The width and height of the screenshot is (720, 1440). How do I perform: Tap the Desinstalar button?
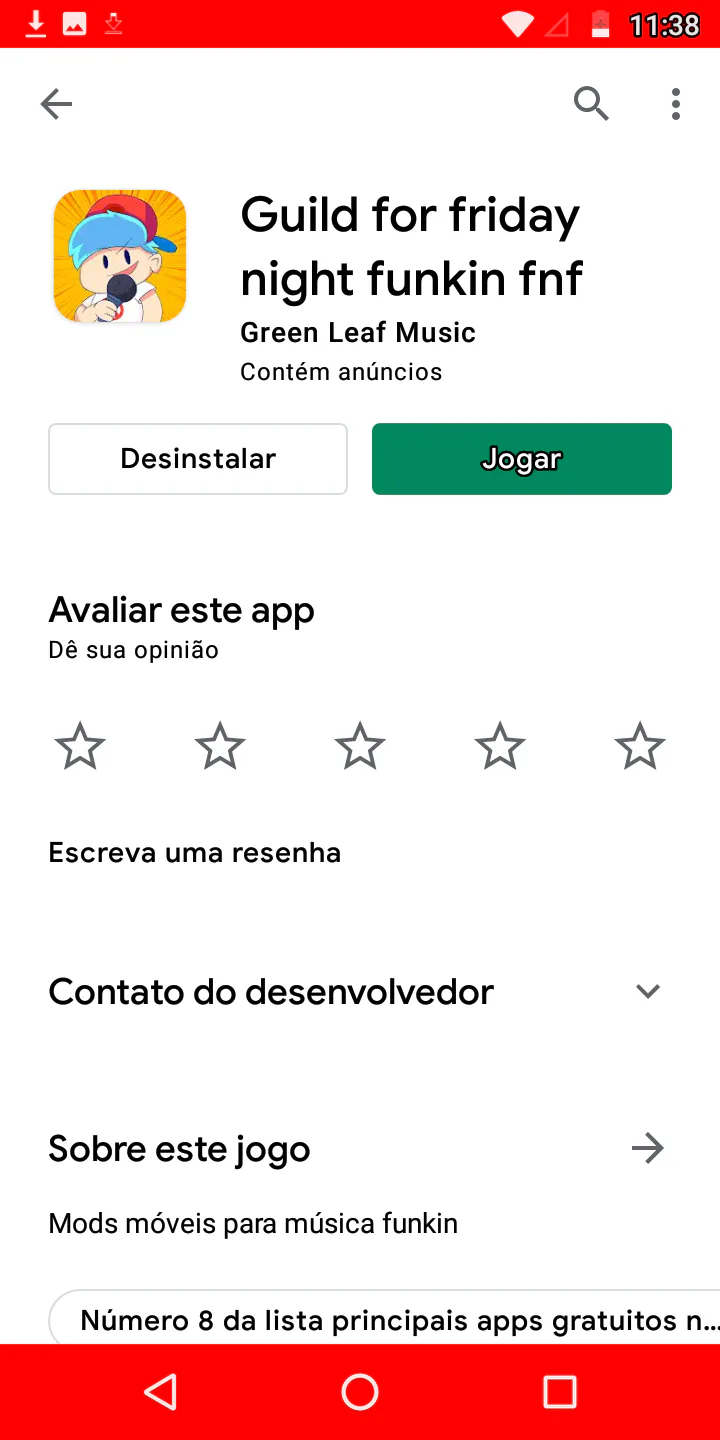(x=198, y=459)
